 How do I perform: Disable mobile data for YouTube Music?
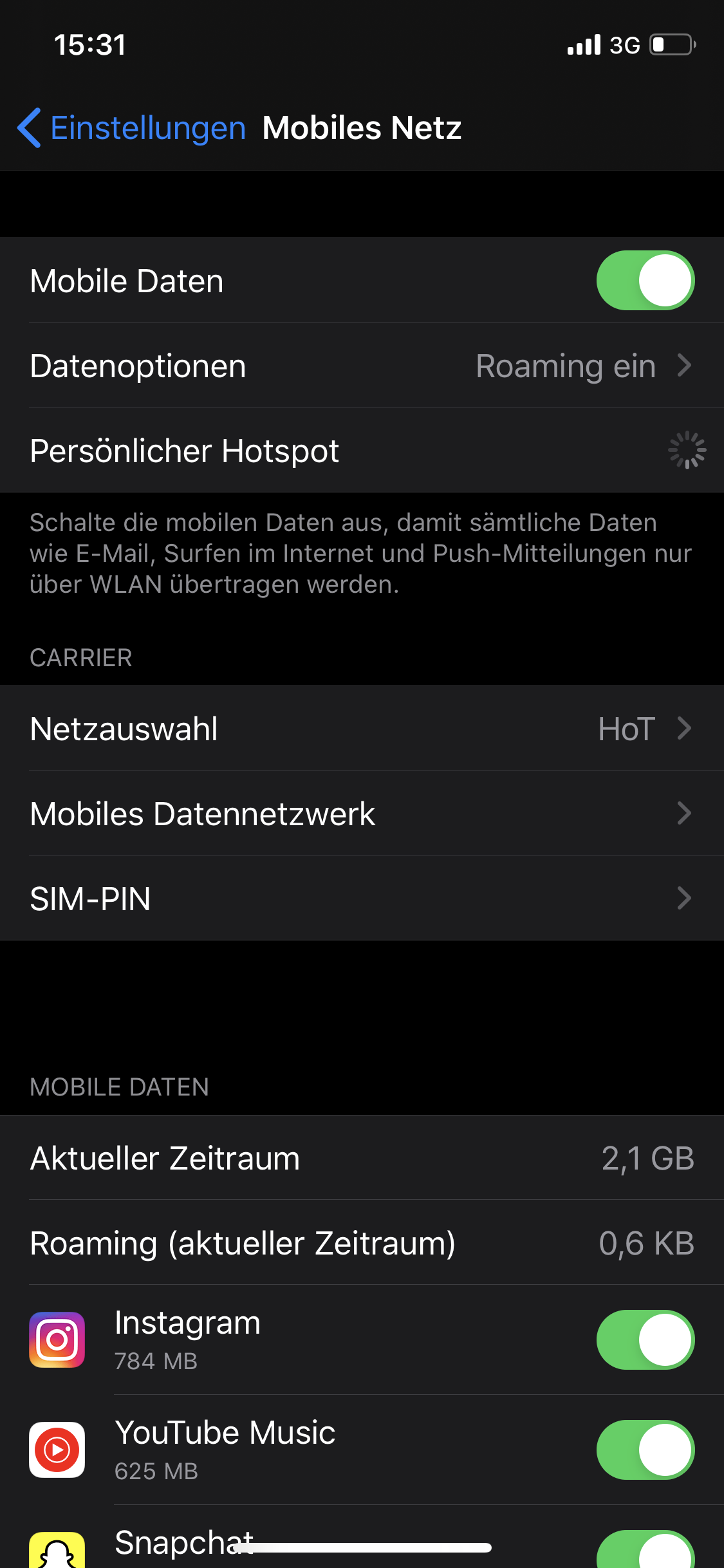(x=644, y=1450)
